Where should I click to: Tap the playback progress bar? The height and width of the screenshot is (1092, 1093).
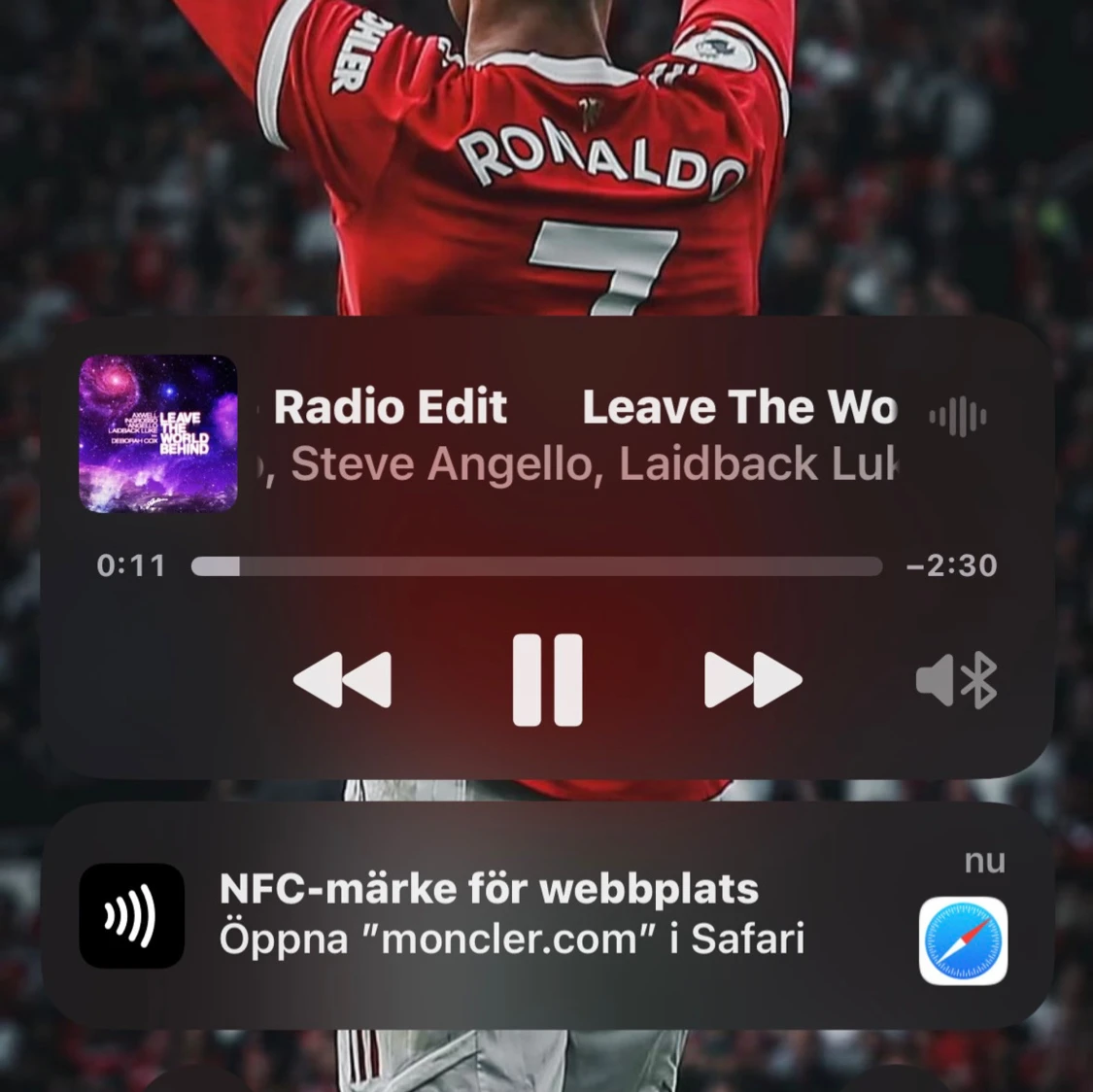coord(536,566)
